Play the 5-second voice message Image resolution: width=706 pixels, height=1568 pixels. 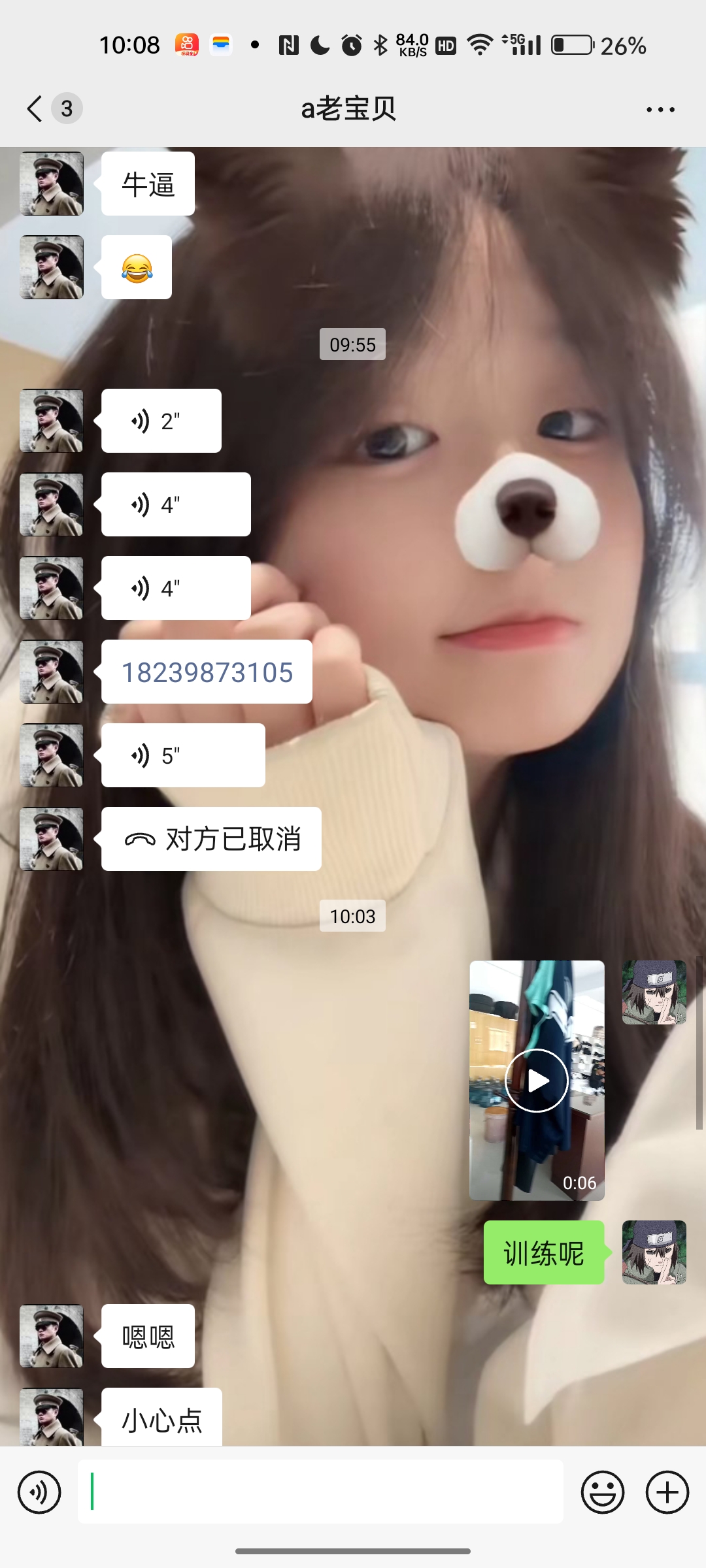[183, 755]
